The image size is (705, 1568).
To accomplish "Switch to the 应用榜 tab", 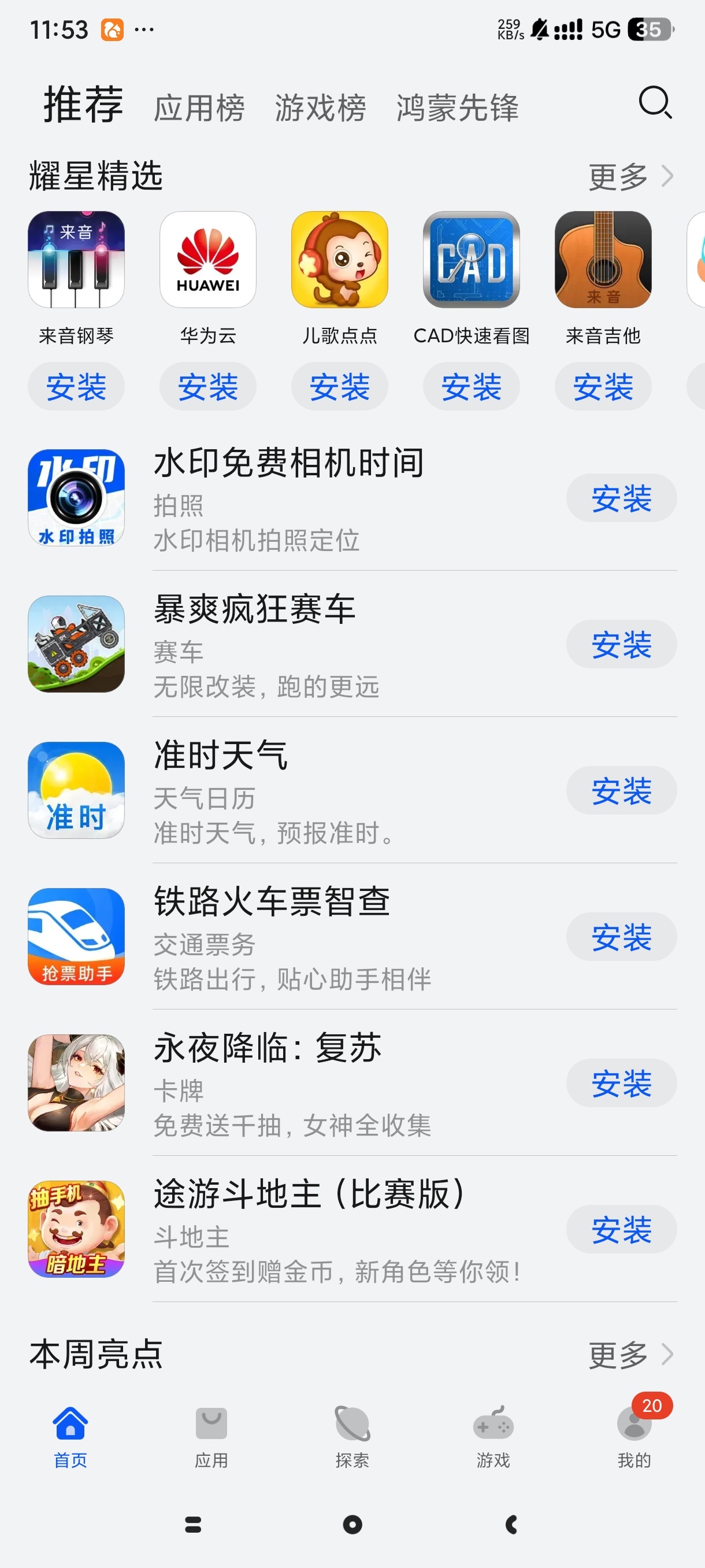I will coord(199,108).
